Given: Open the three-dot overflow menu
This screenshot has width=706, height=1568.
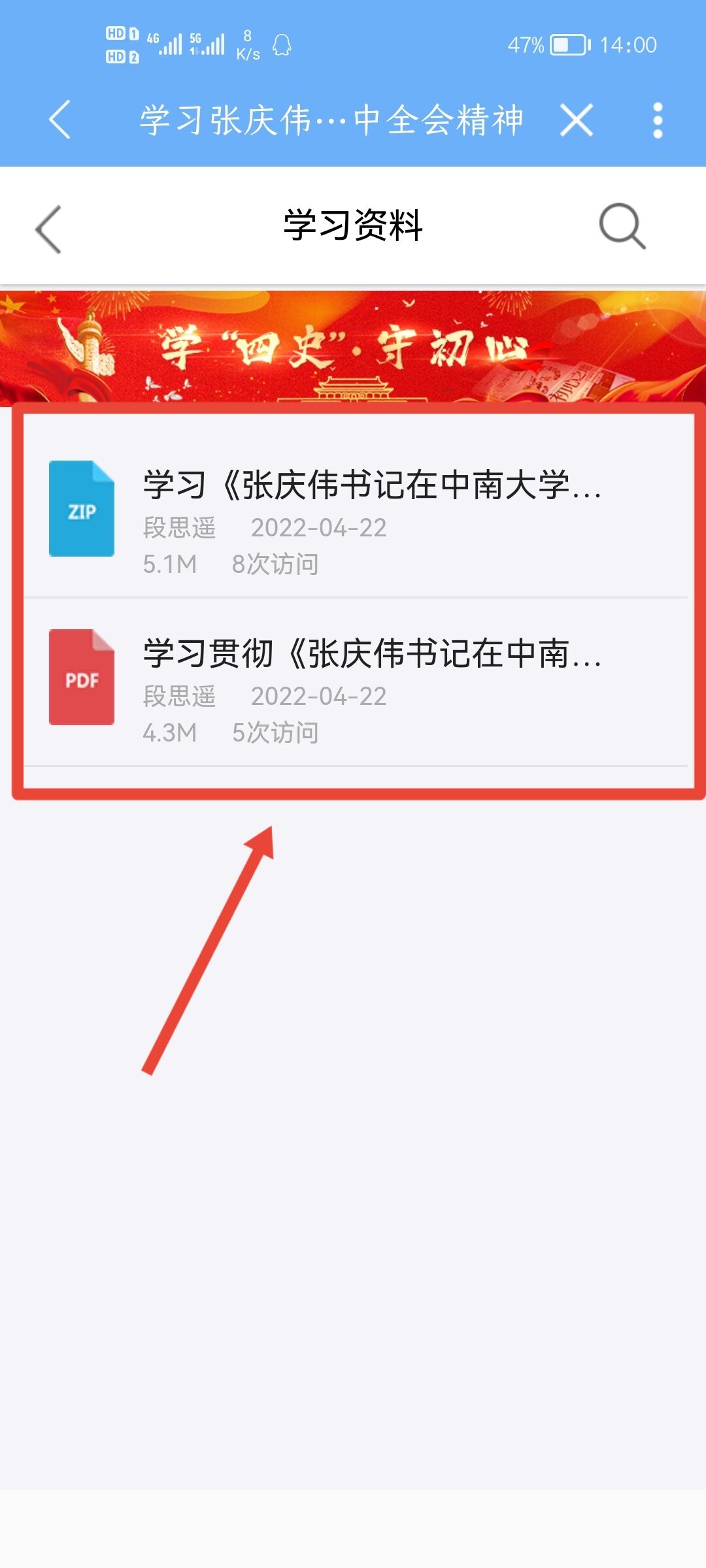Looking at the screenshot, I should [658, 120].
